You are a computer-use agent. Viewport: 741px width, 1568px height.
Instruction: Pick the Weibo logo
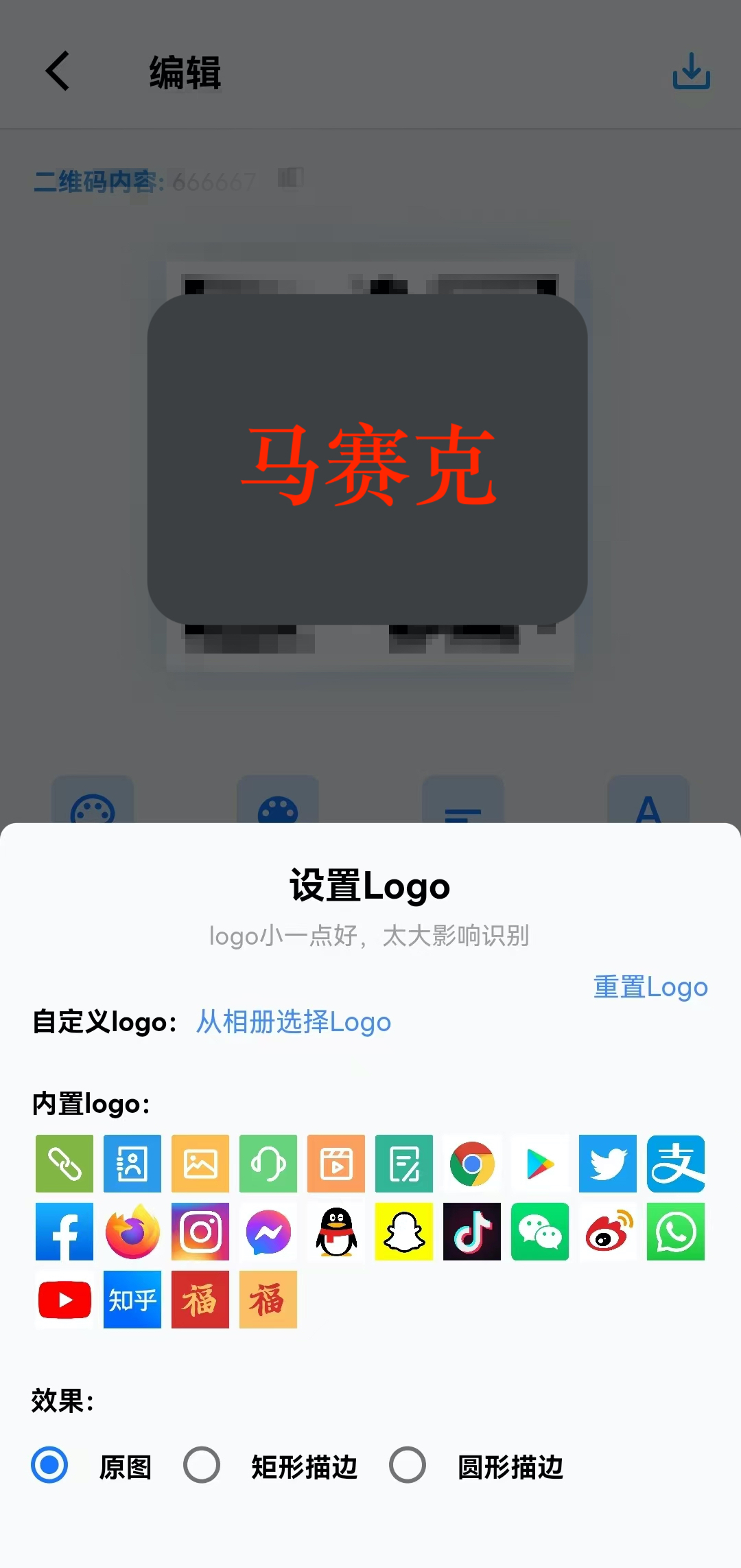pyautogui.click(x=608, y=1232)
